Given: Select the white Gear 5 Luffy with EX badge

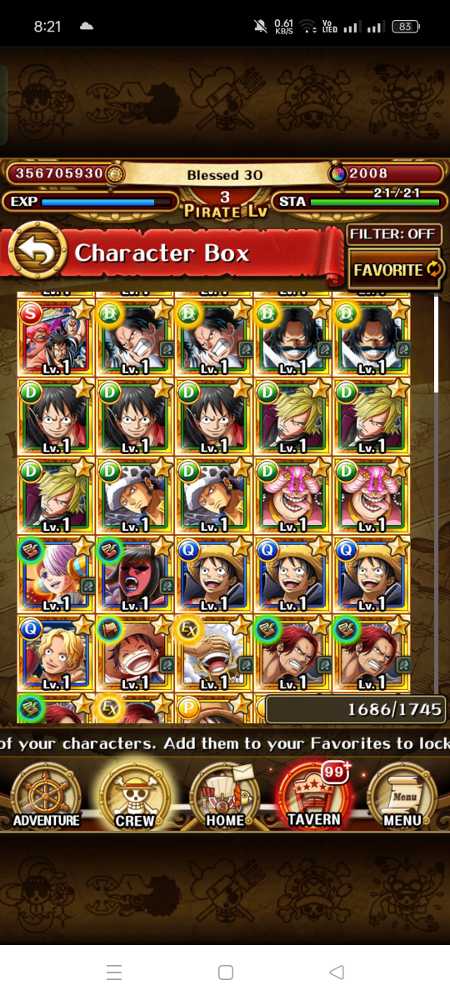Looking at the screenshot, I should (x=214, y=652).
